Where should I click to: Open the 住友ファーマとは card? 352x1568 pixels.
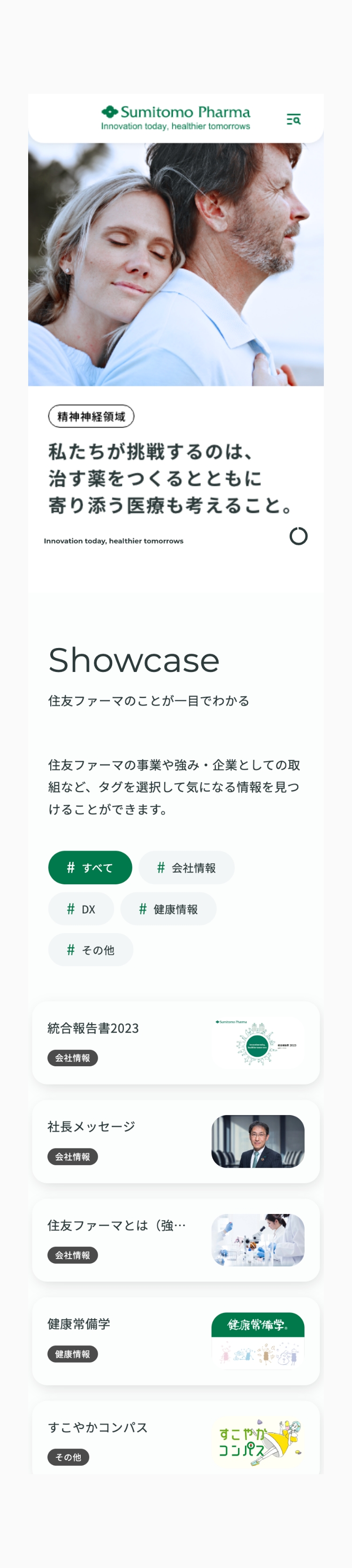tap(176, 1240)
